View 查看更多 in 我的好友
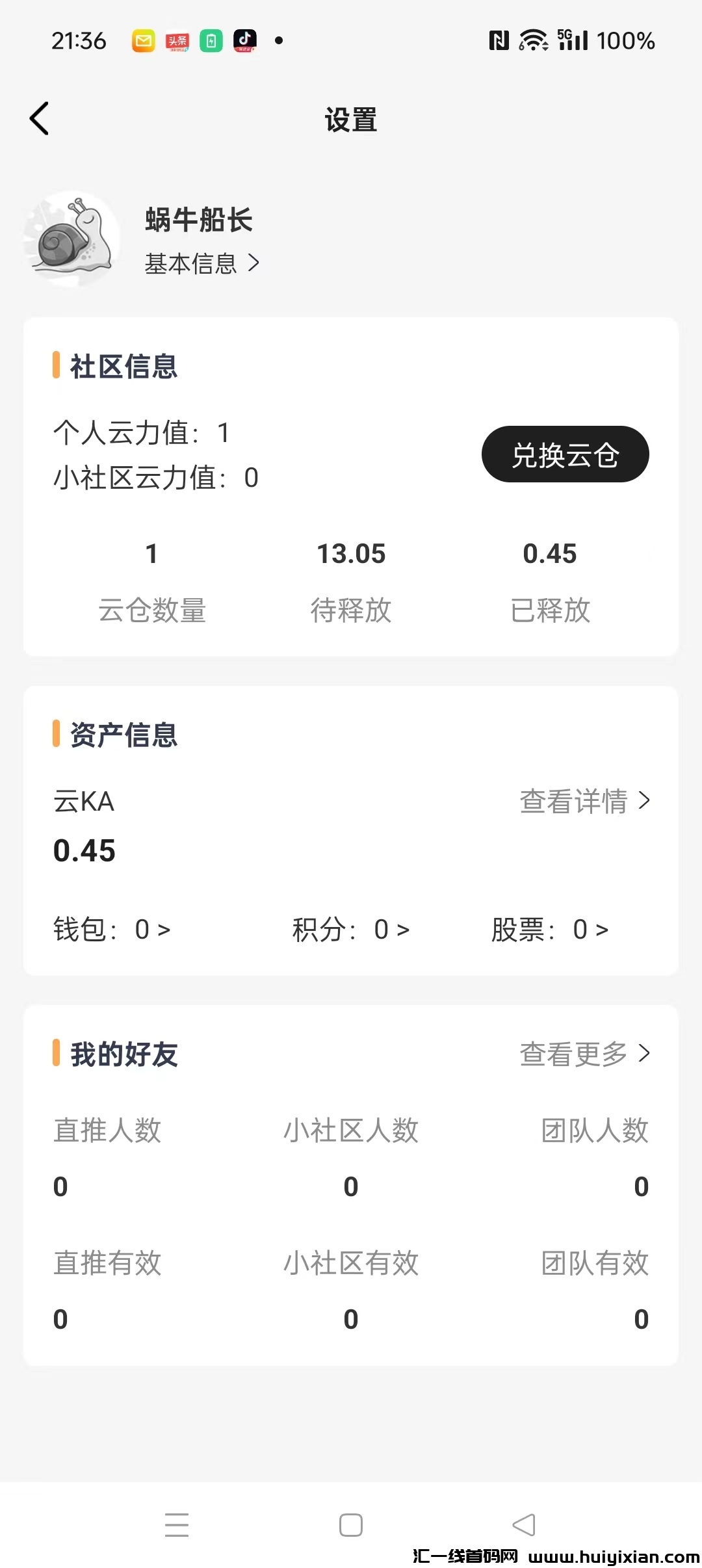Viewport: 702px width, 1568px height. (584, 1054)
